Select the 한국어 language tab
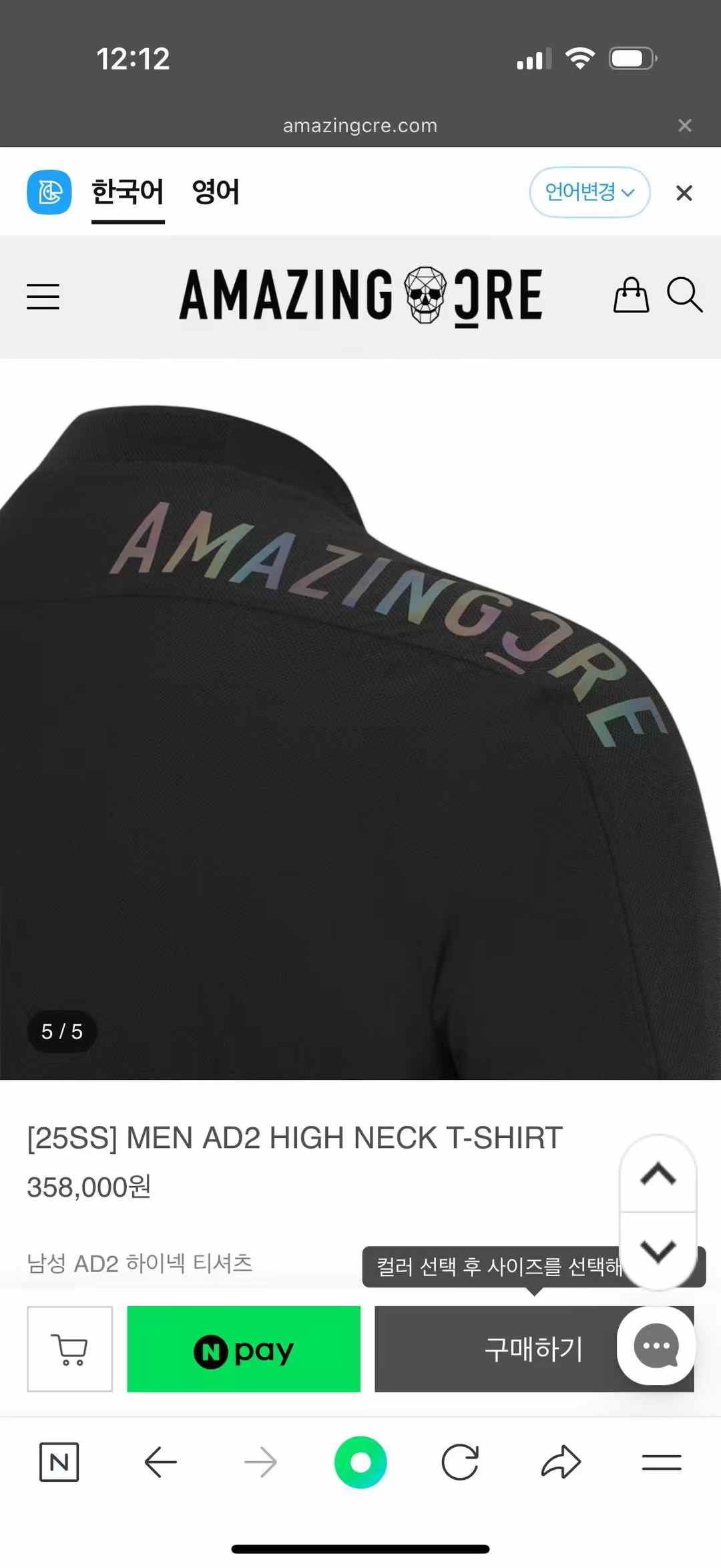 (128, 192)
